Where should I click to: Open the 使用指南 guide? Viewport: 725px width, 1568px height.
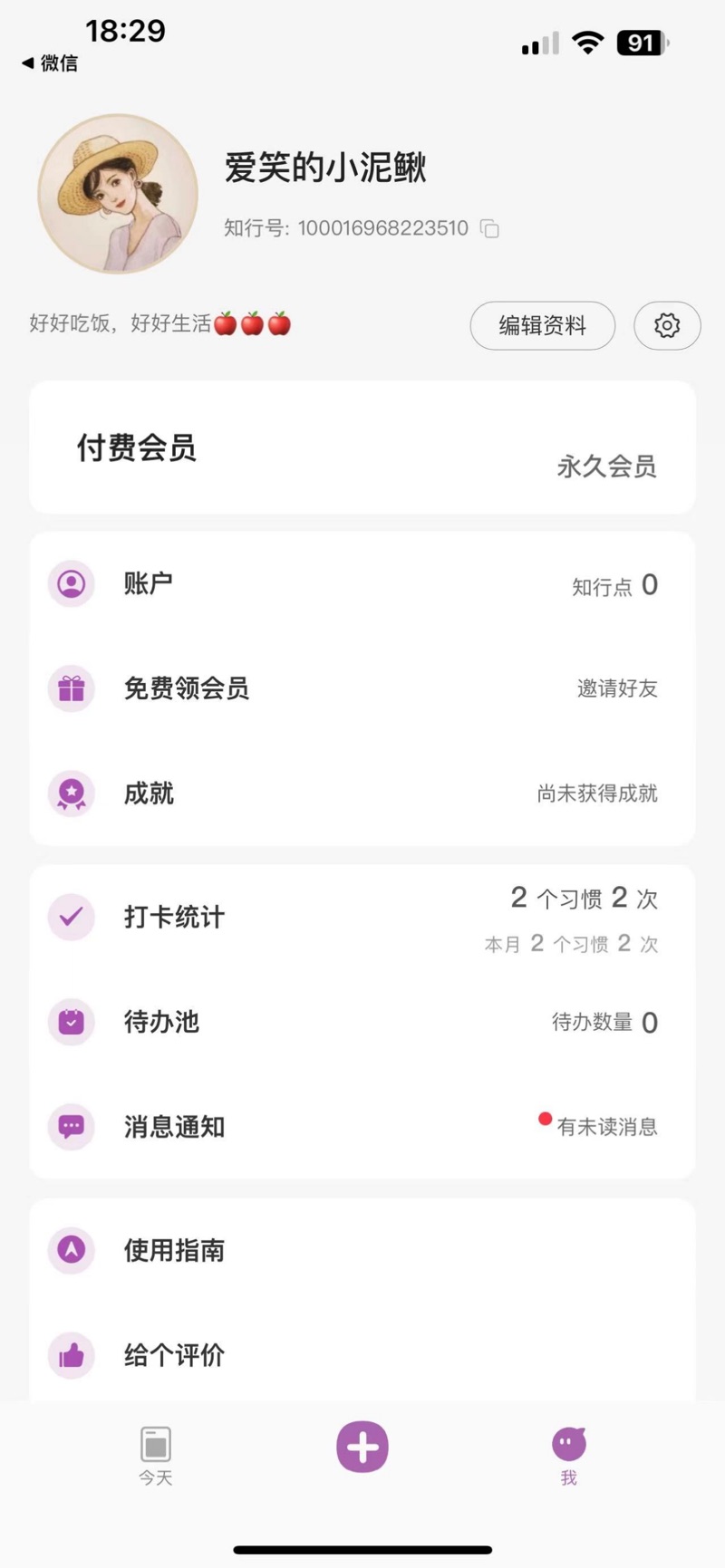[x=362, y=1250]
